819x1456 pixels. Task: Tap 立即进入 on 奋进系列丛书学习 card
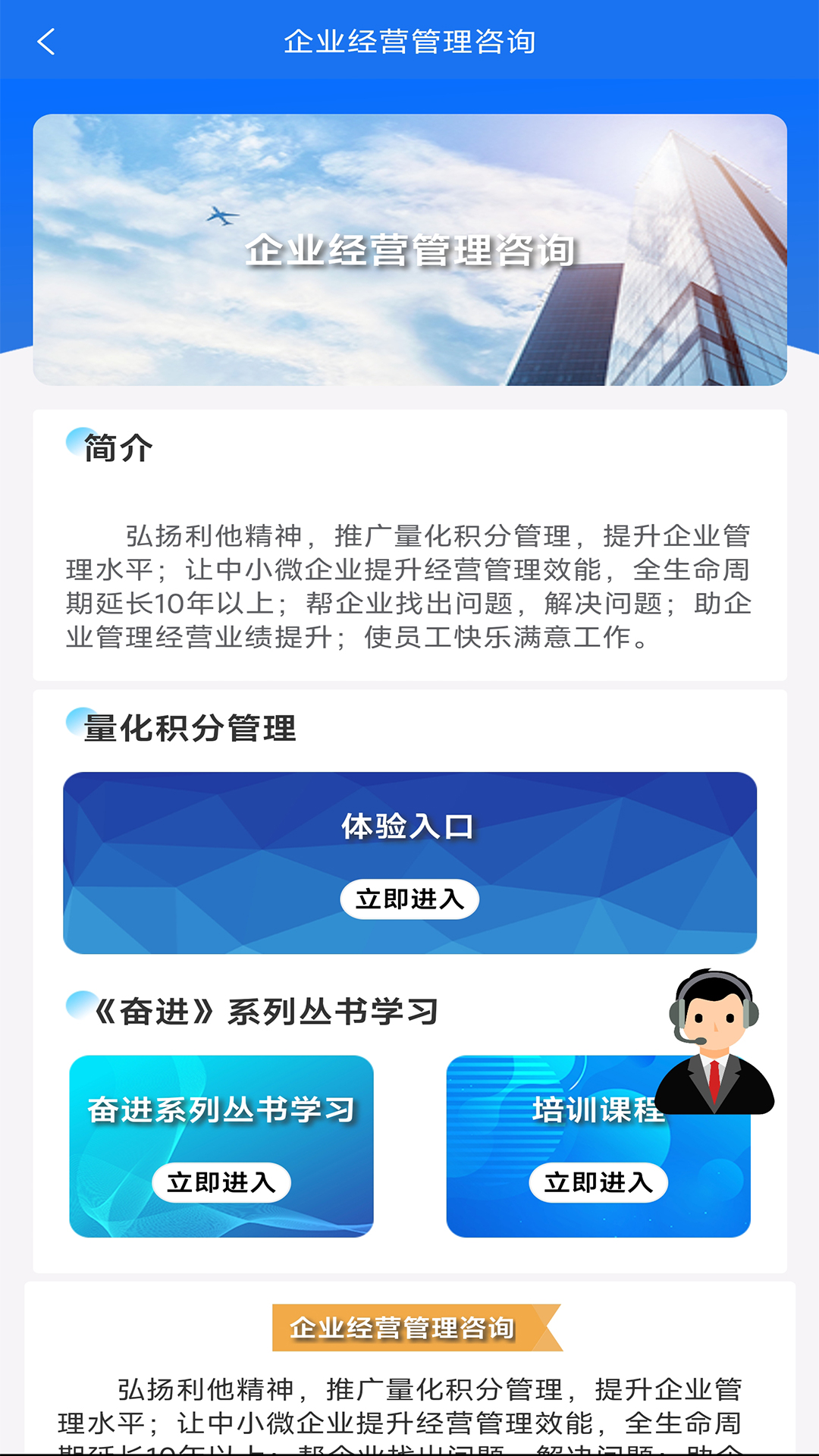coord(221,1181)
